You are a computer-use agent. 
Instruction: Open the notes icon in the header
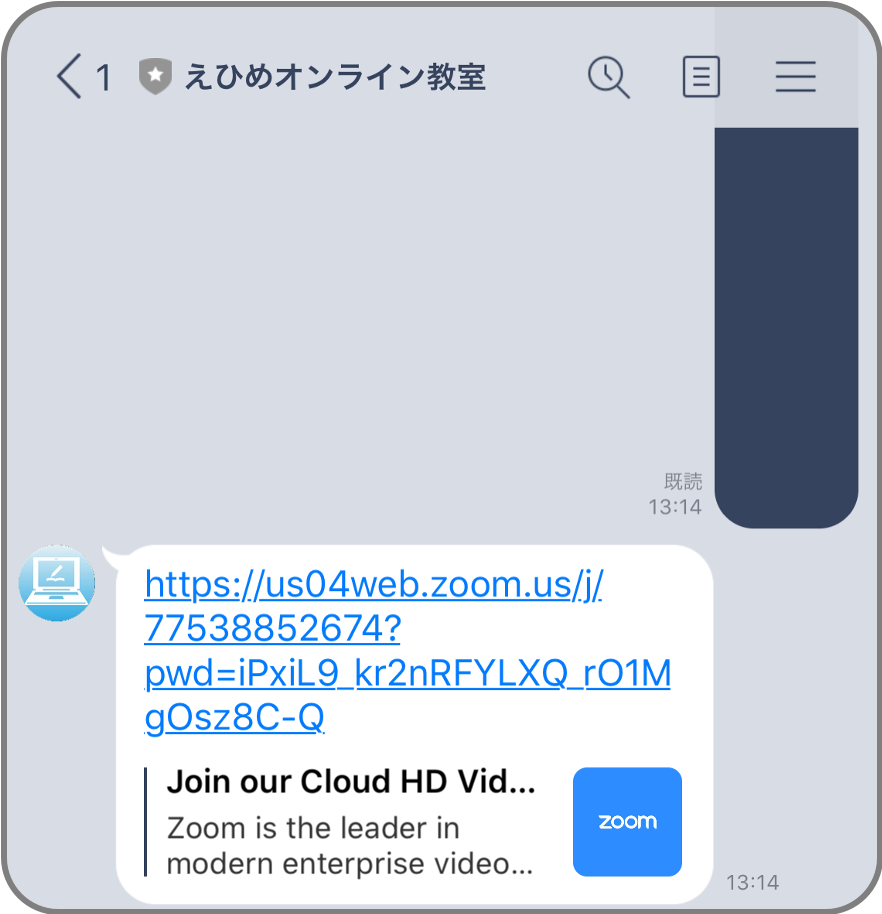pyautogui.click(x=701, y=76)
